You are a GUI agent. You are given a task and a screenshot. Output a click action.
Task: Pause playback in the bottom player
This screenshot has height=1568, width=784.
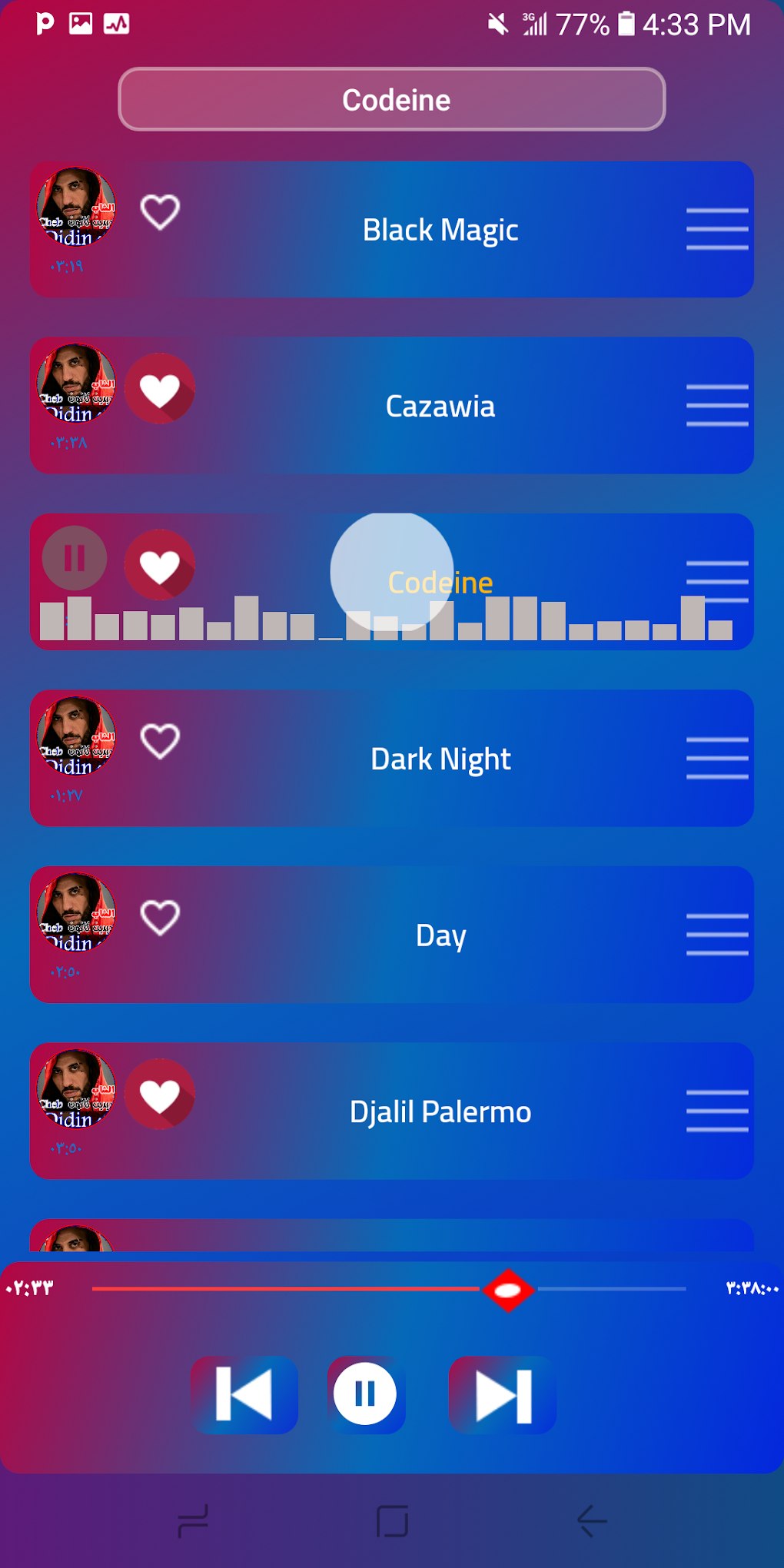365,1394
